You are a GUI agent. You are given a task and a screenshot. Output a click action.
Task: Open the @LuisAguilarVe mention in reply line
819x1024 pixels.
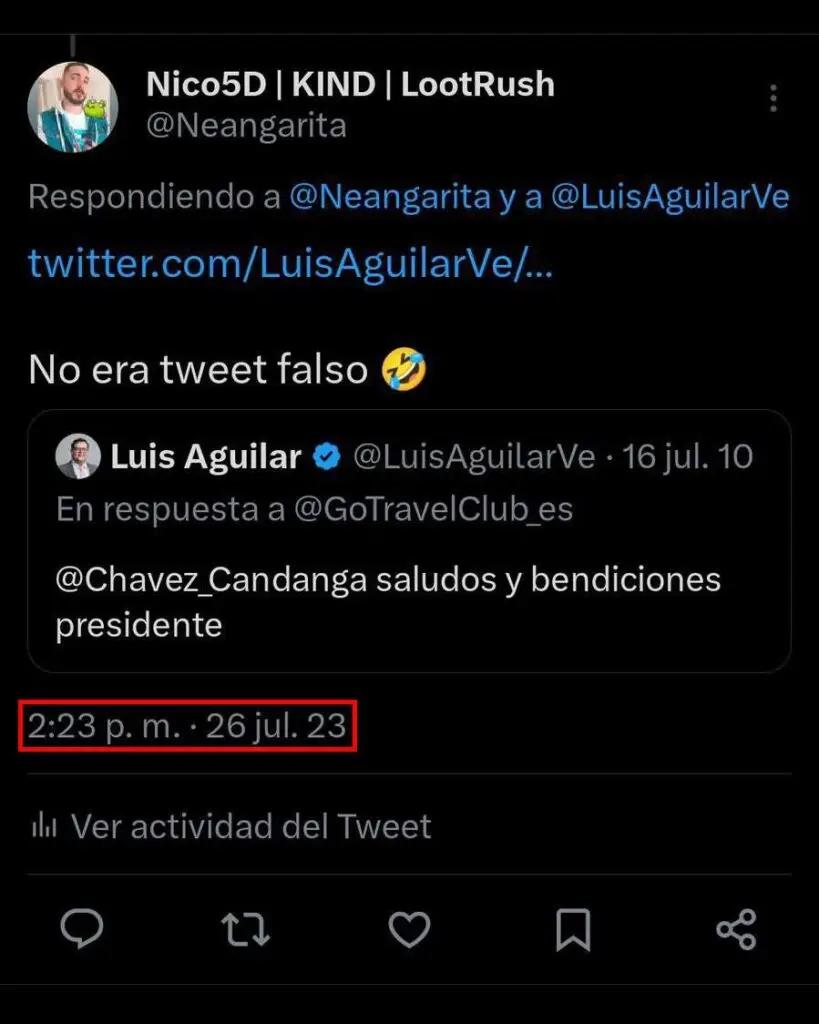point(670,197)
